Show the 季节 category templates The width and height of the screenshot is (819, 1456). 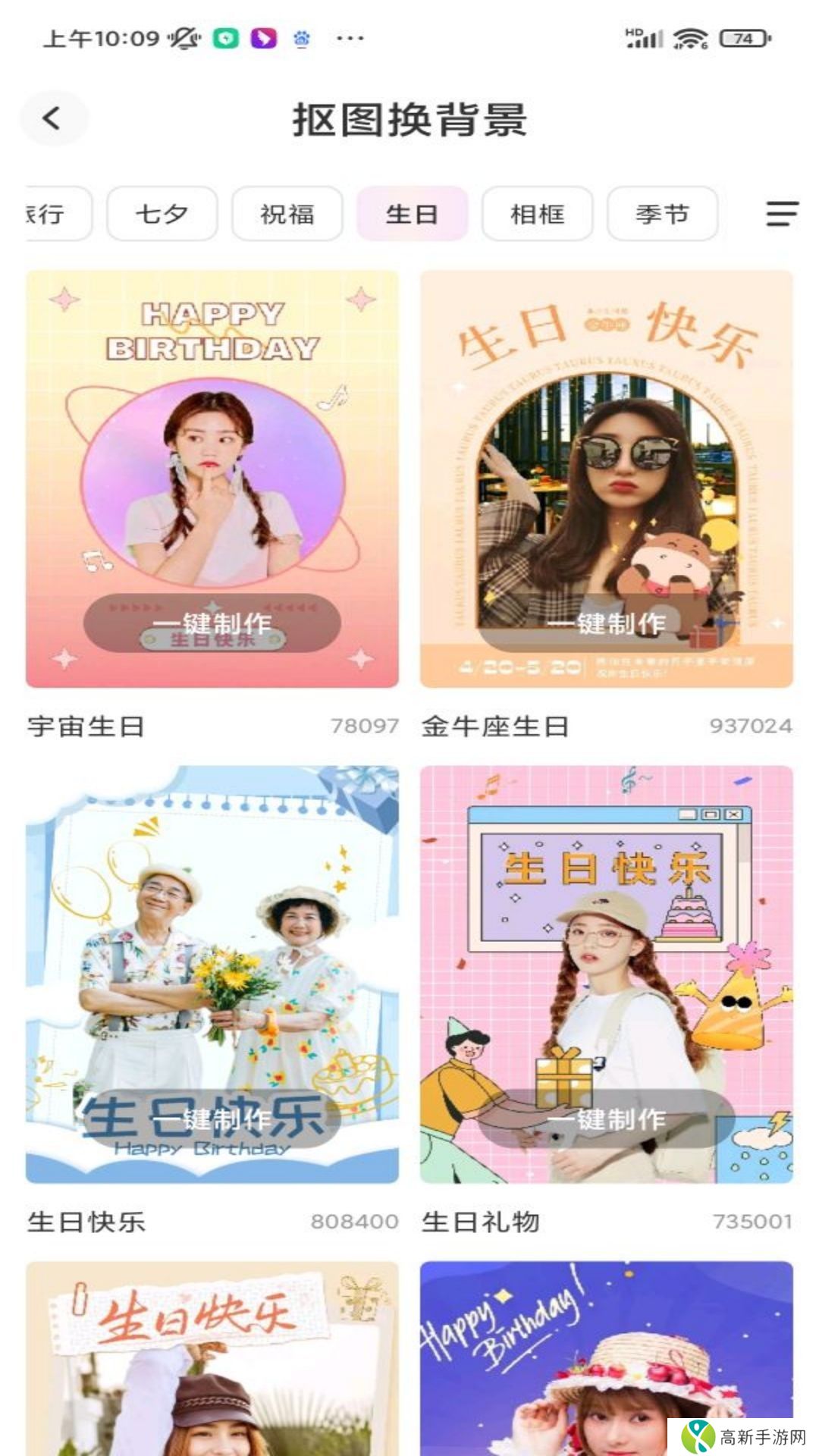coord(662,214)
